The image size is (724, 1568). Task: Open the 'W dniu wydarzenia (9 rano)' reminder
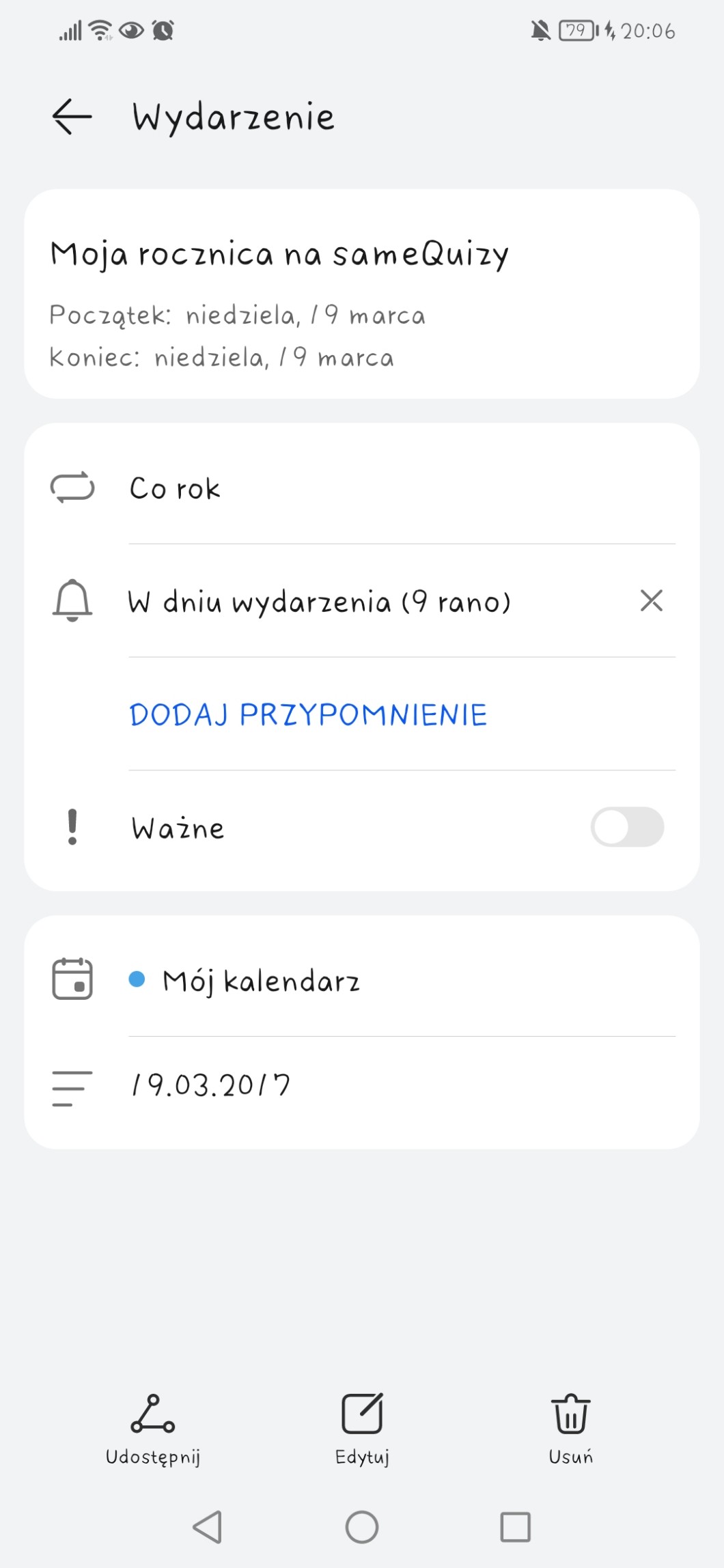point(319,602)
